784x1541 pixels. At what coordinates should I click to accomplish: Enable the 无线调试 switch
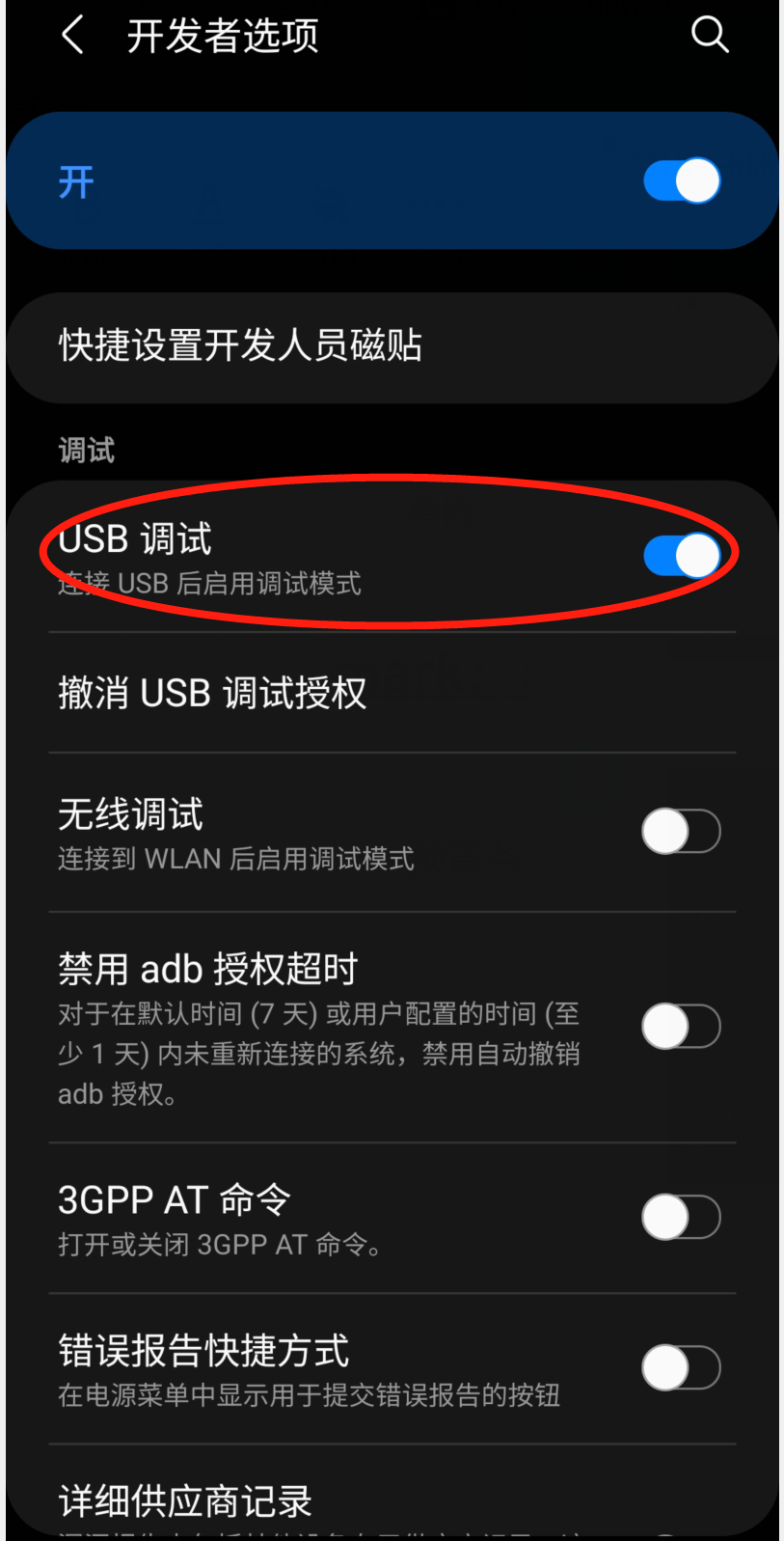tap(681, 832)
